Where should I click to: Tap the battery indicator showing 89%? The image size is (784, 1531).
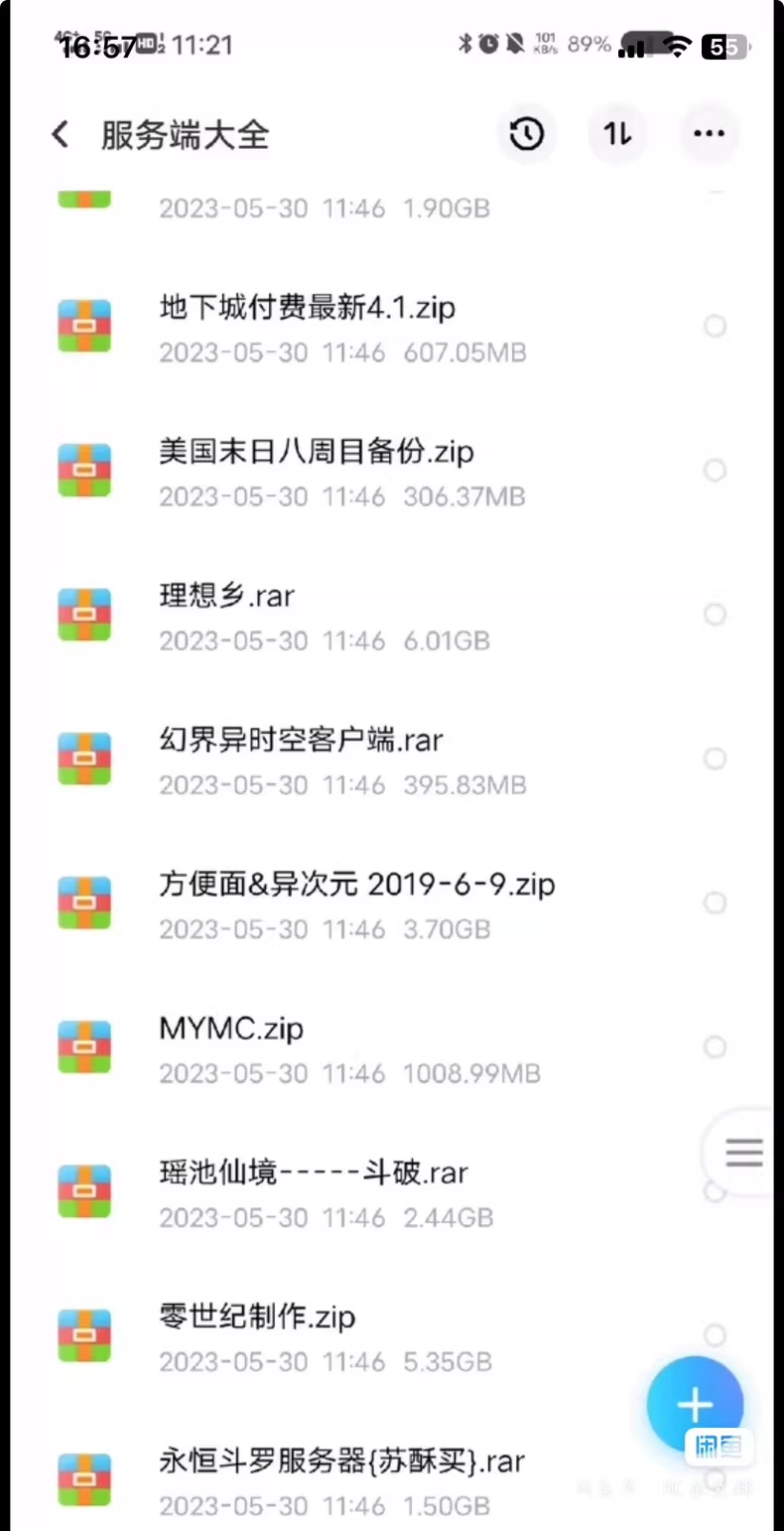pyautogui.click(x=589, y=44)
